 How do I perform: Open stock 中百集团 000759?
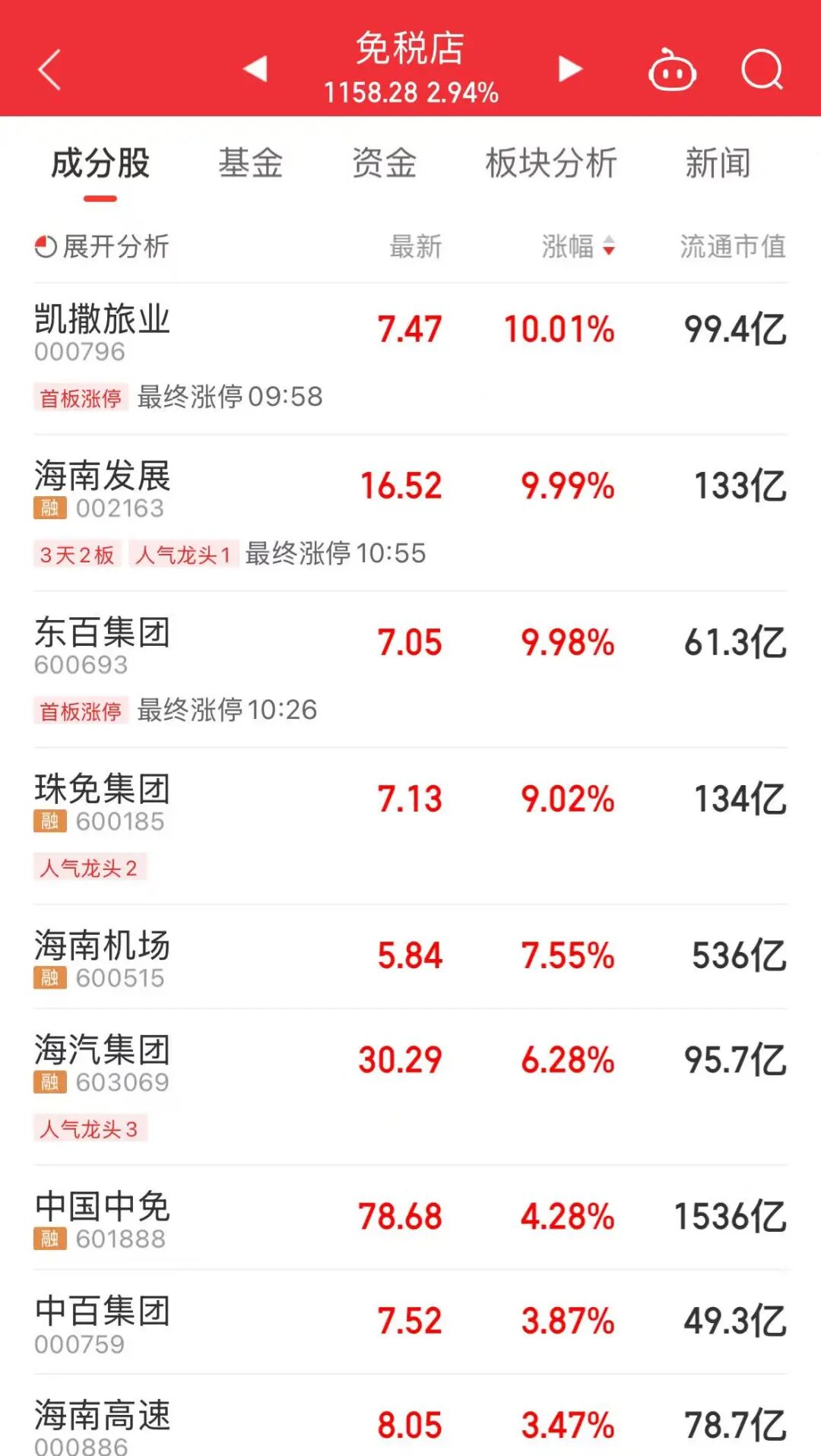pos(103,1324)
